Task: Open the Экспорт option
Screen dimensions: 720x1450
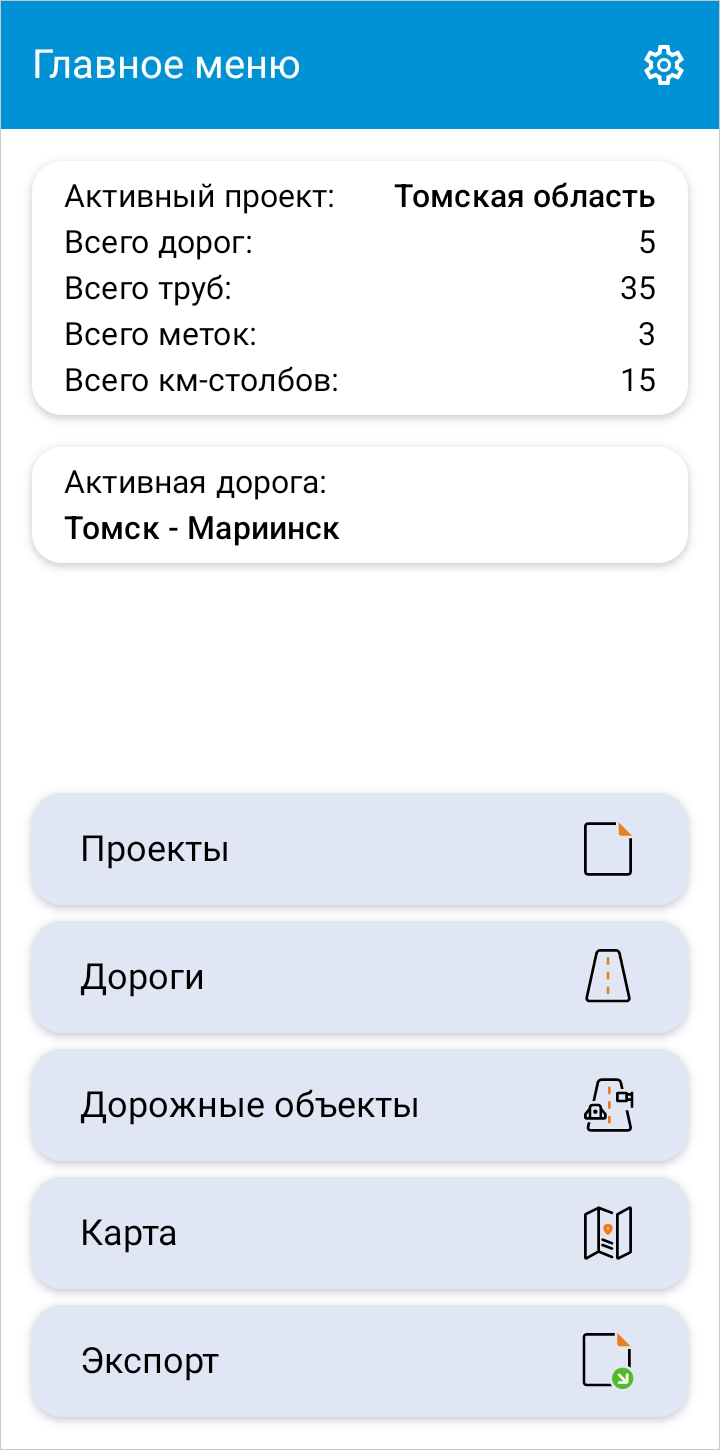Action: 360,1361
